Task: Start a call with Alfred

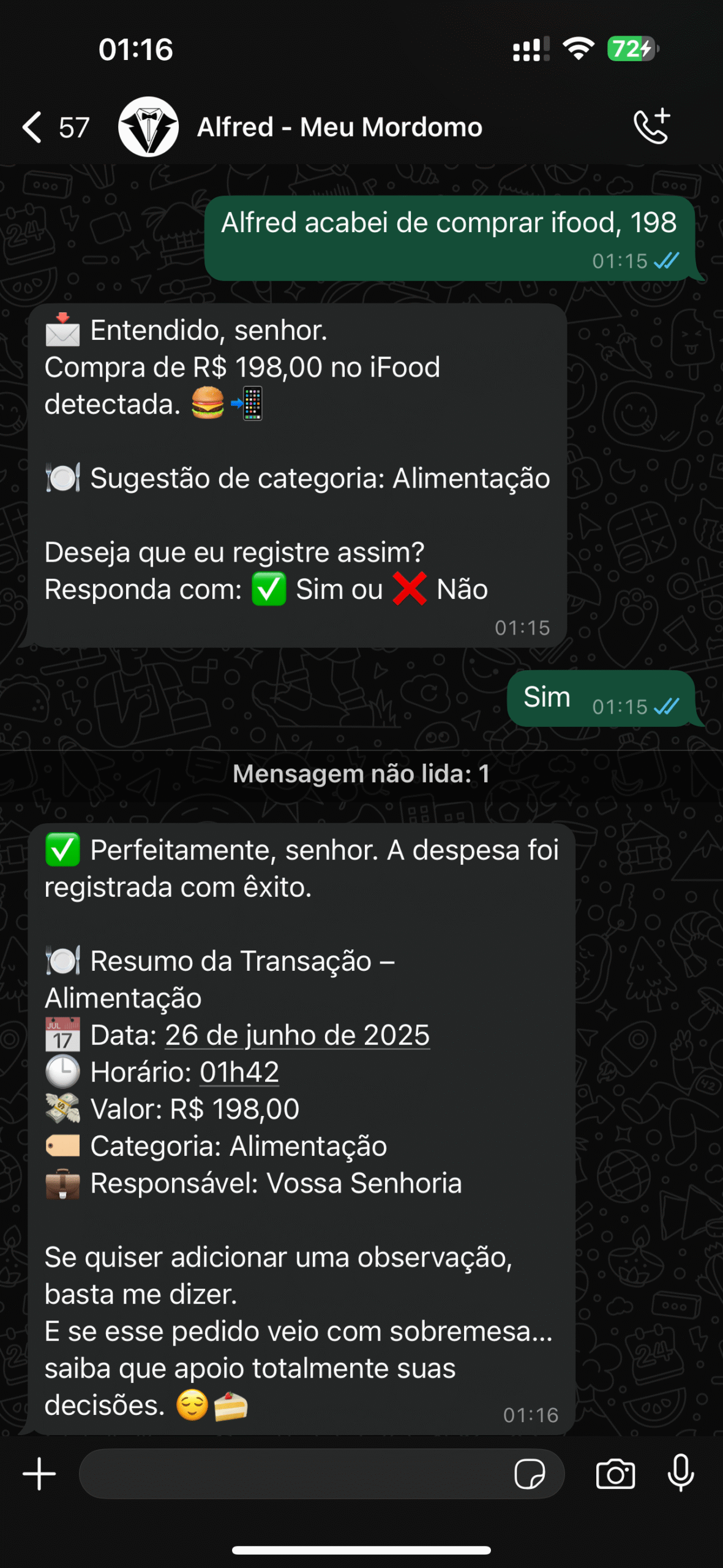Action: tap(652, 126)
